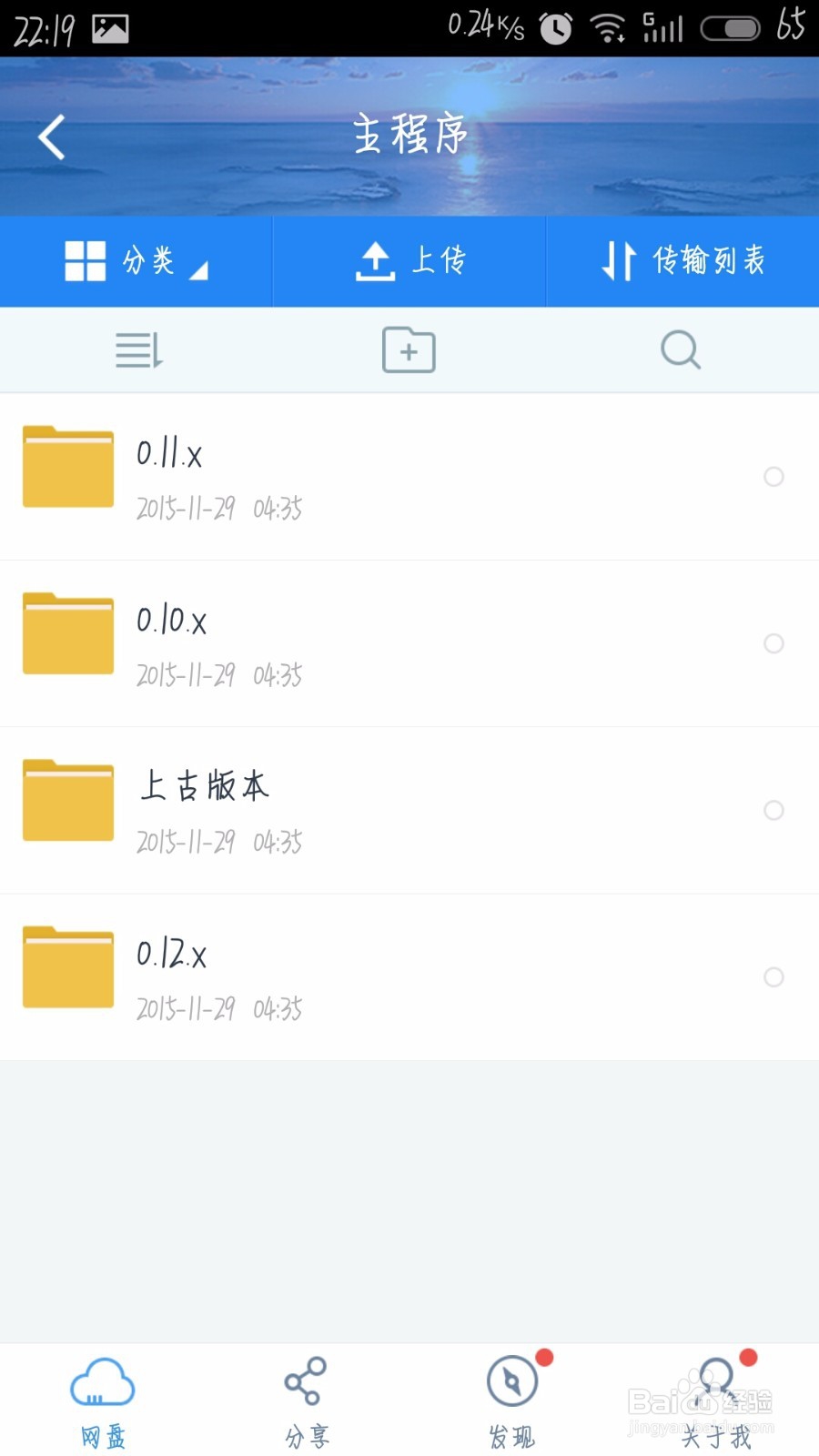The image size is (819, 1456).
Task: Create a new folder with the add-folder icon
Action: 408,349
